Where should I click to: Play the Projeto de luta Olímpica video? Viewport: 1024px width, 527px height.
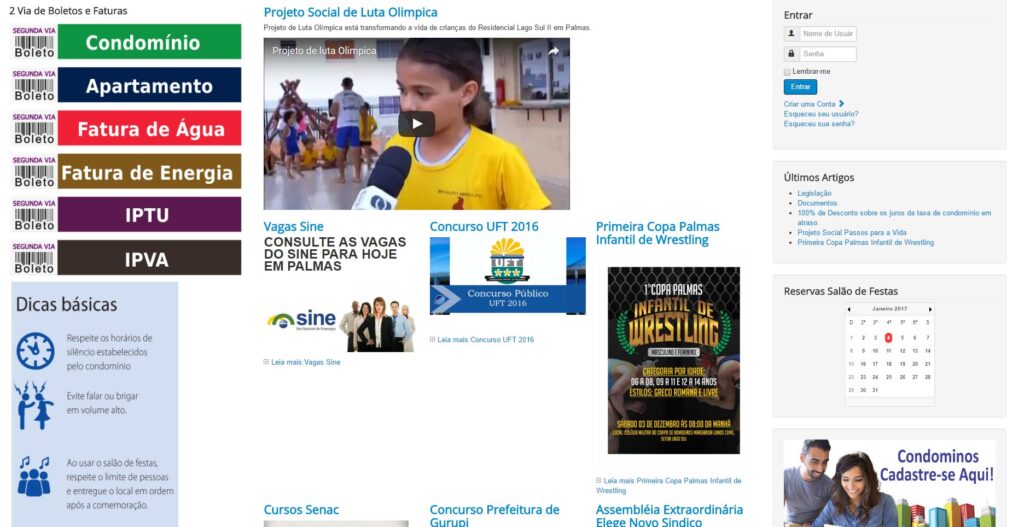click(416, 124)
